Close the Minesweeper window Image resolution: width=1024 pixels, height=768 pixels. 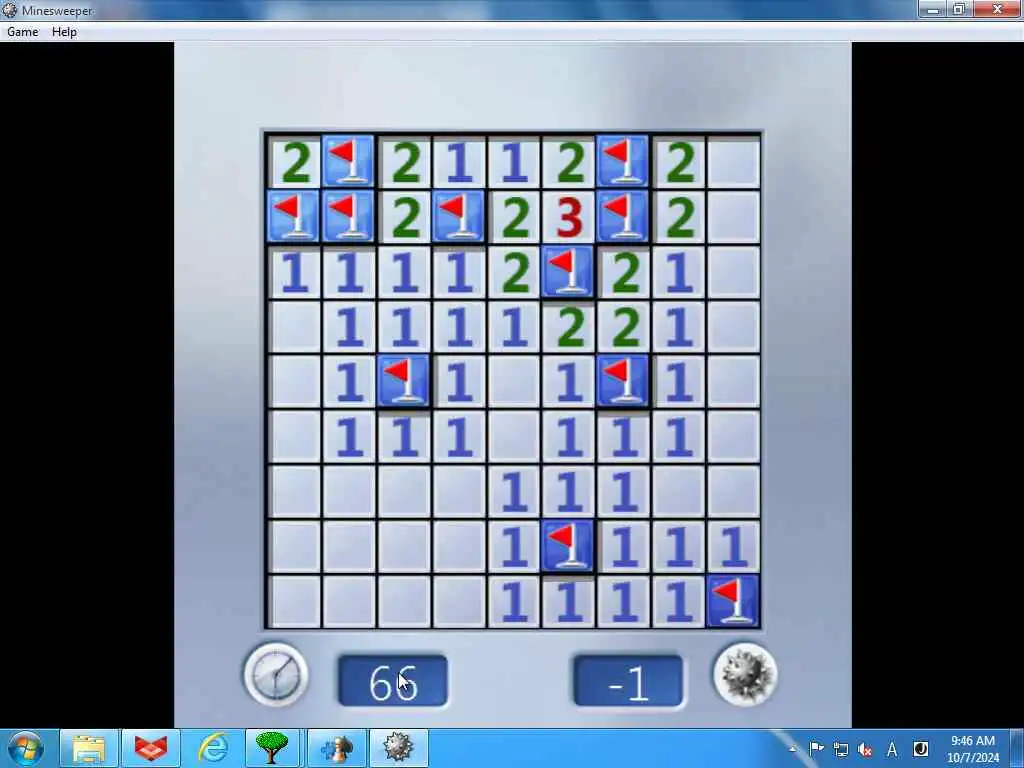pyautogui.click(x=995, y=9)
